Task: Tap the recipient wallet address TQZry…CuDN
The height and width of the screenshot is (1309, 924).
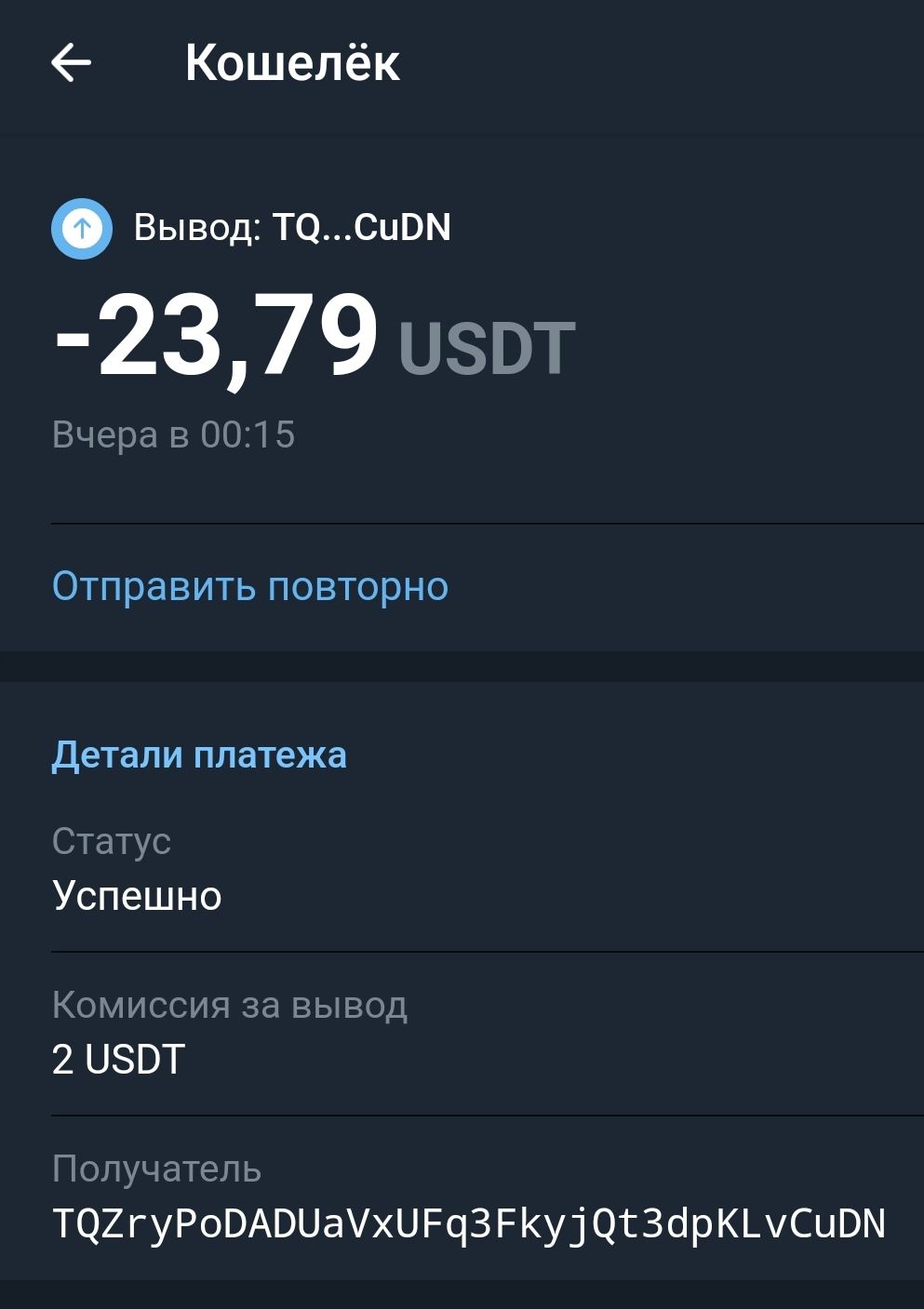Action: [x=469, y=1224]
